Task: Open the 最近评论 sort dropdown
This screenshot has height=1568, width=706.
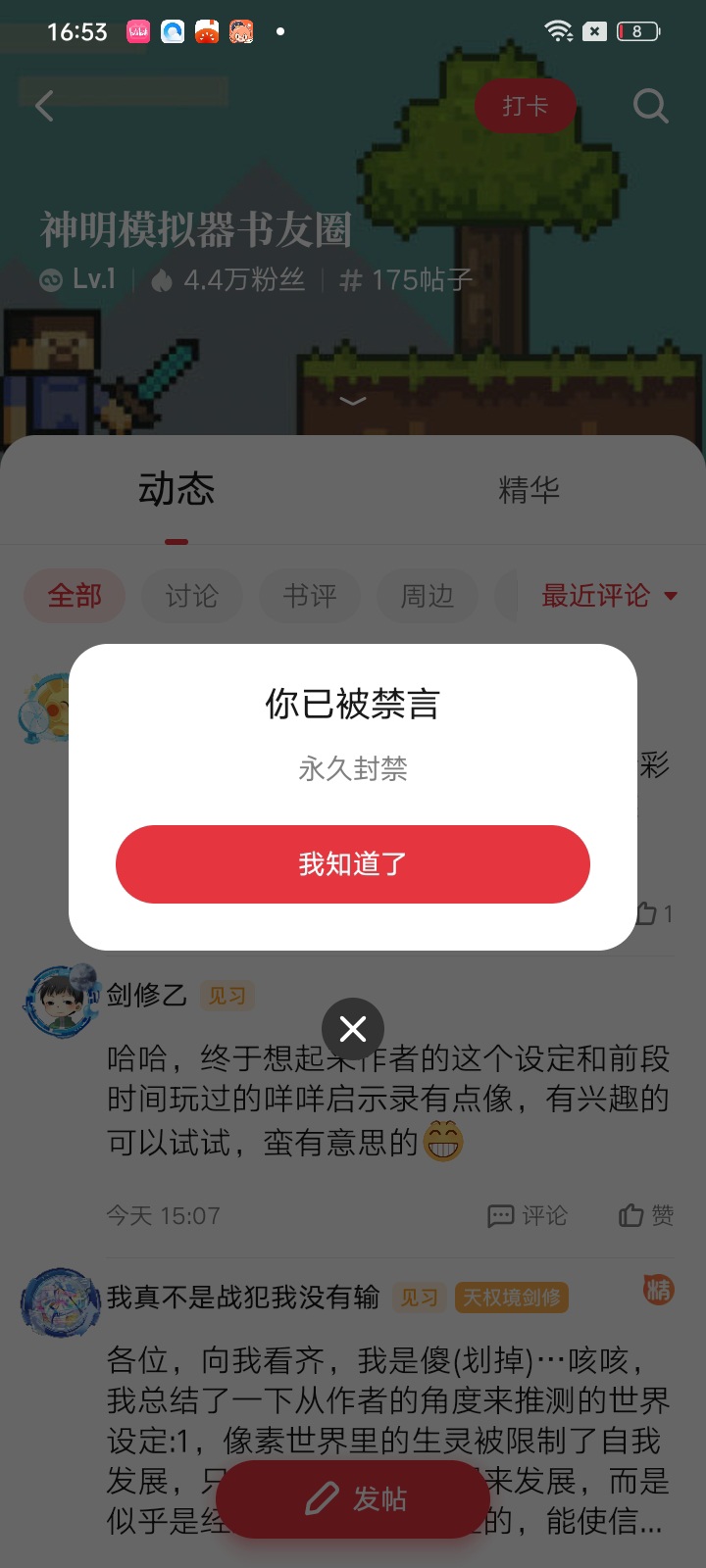Action: point(608,596)
